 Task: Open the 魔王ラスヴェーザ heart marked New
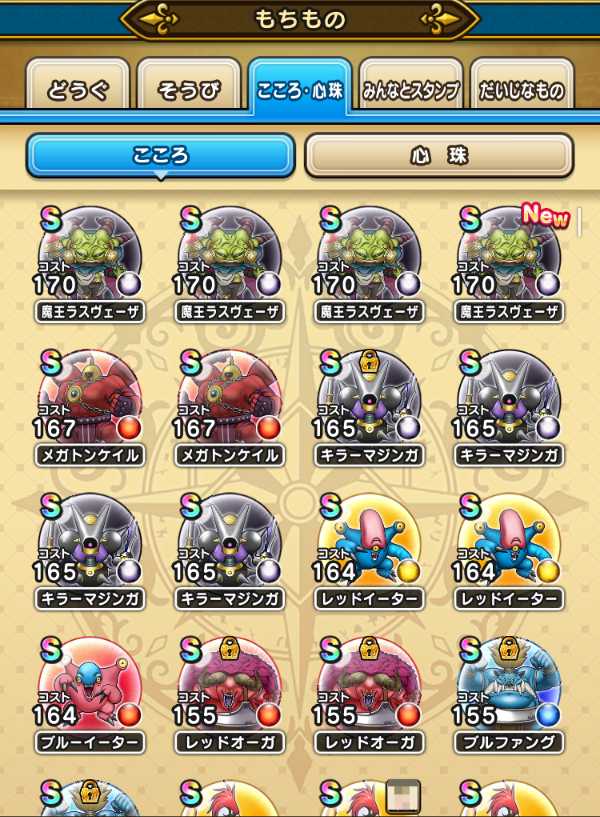(x=510, y=260)
